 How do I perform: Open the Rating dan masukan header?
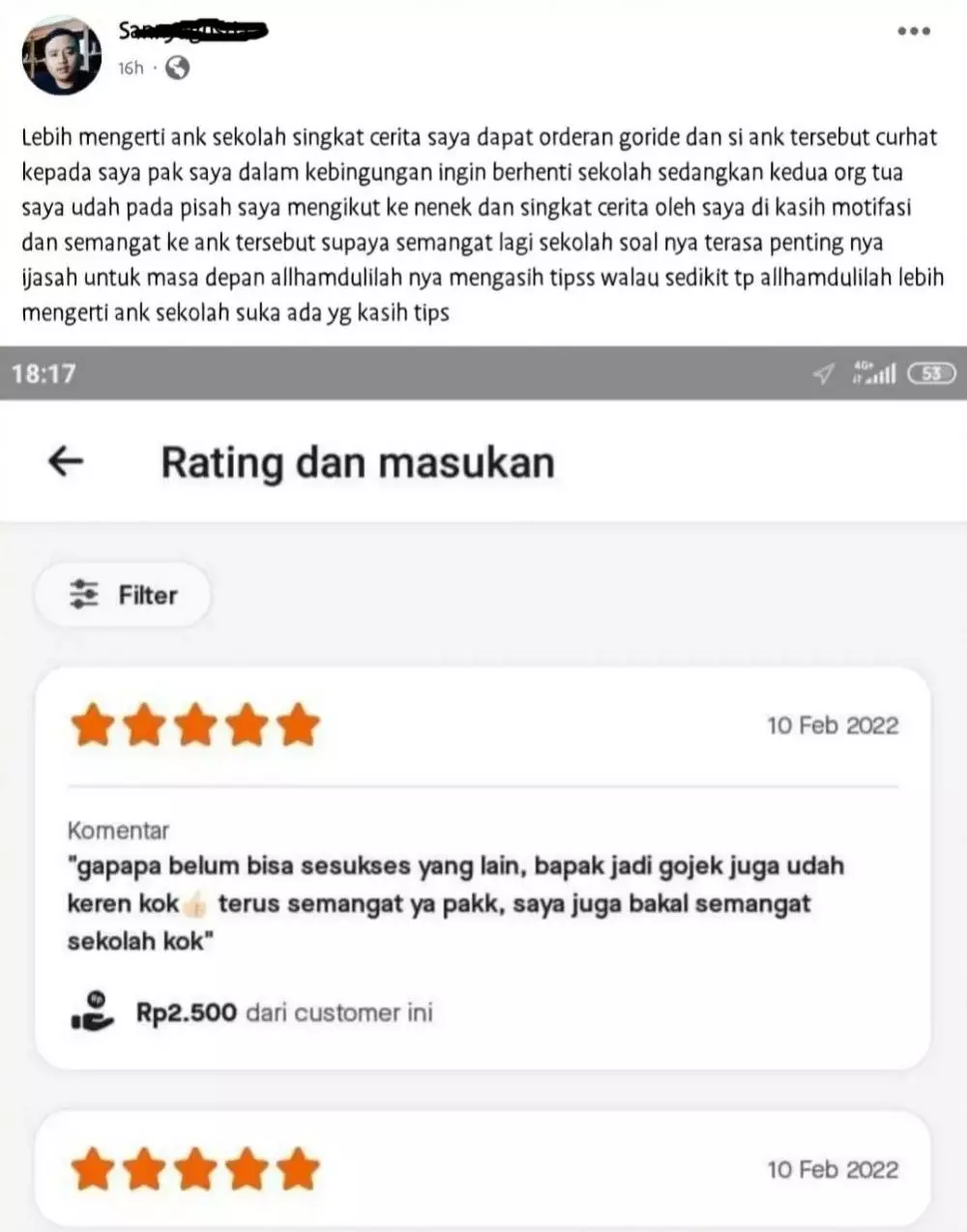[357, 461]
